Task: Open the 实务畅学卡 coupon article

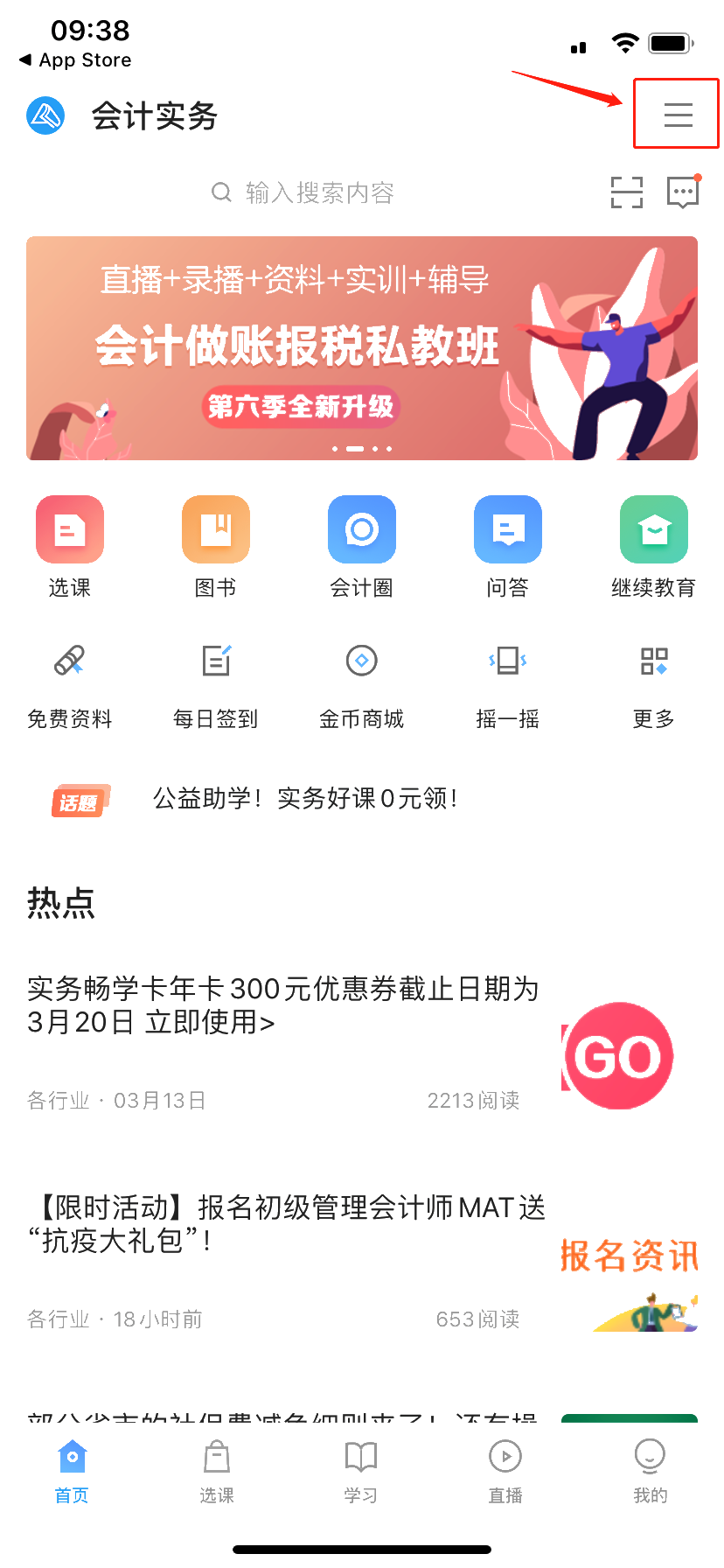Action: (x=280, y=1006)
